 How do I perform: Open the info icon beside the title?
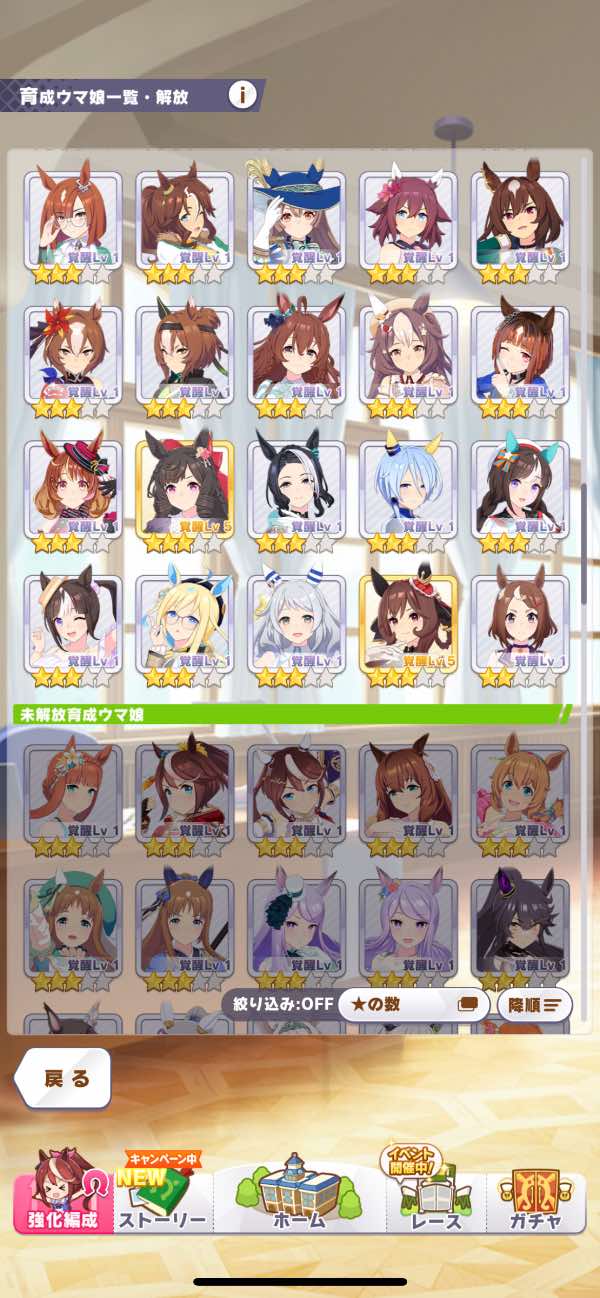point(242,95)
